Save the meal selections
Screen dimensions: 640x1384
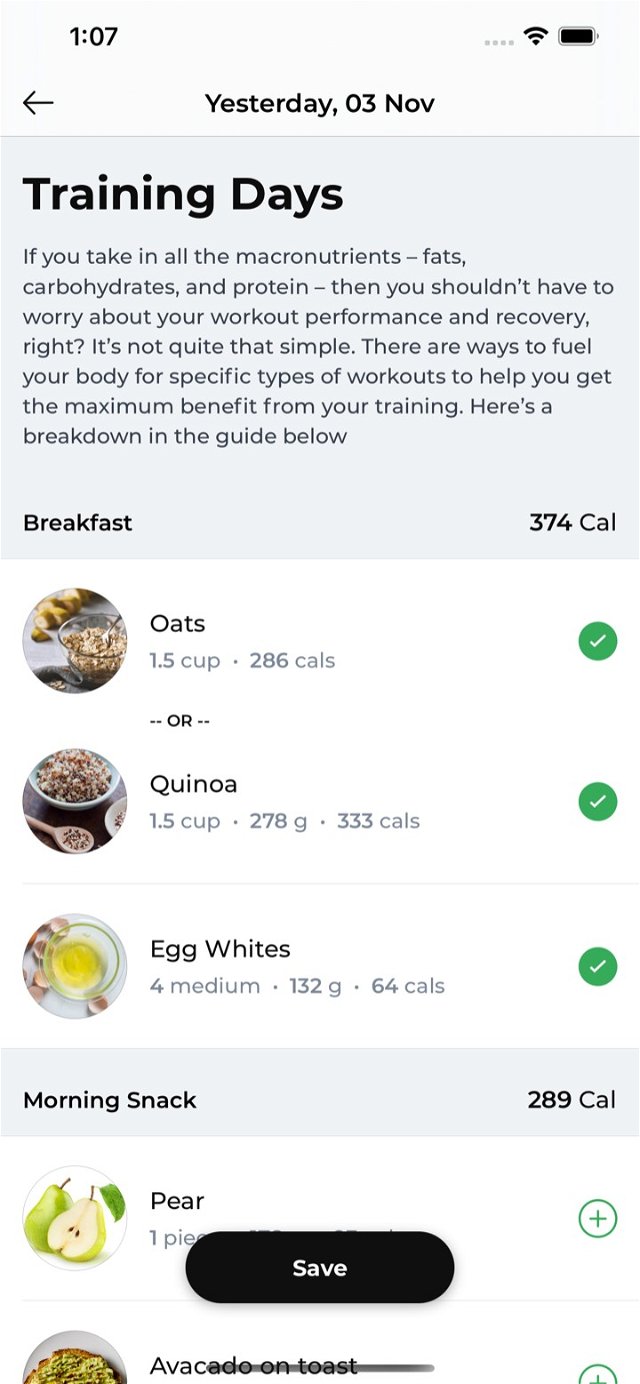tap(320, 1268)
